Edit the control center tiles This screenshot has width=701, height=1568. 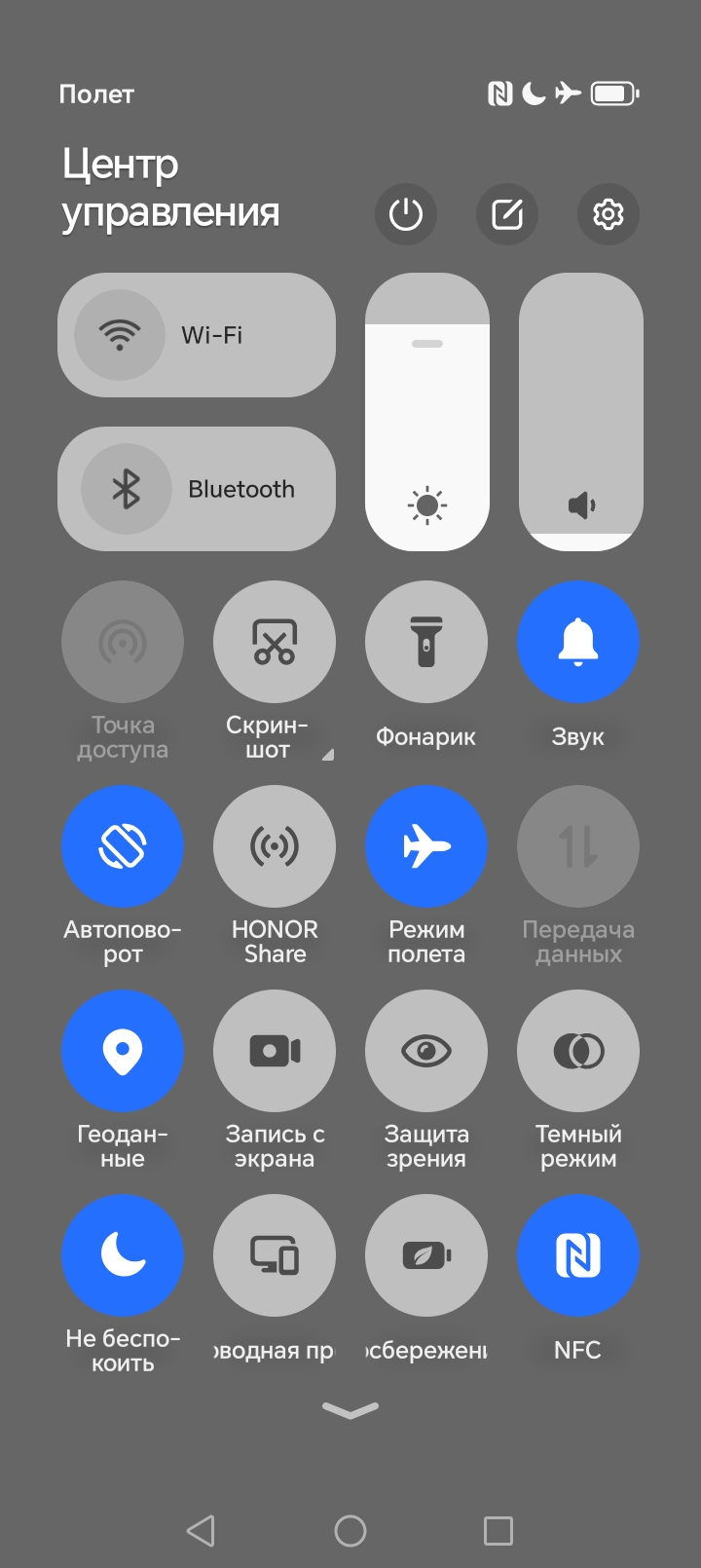point(507,214)
